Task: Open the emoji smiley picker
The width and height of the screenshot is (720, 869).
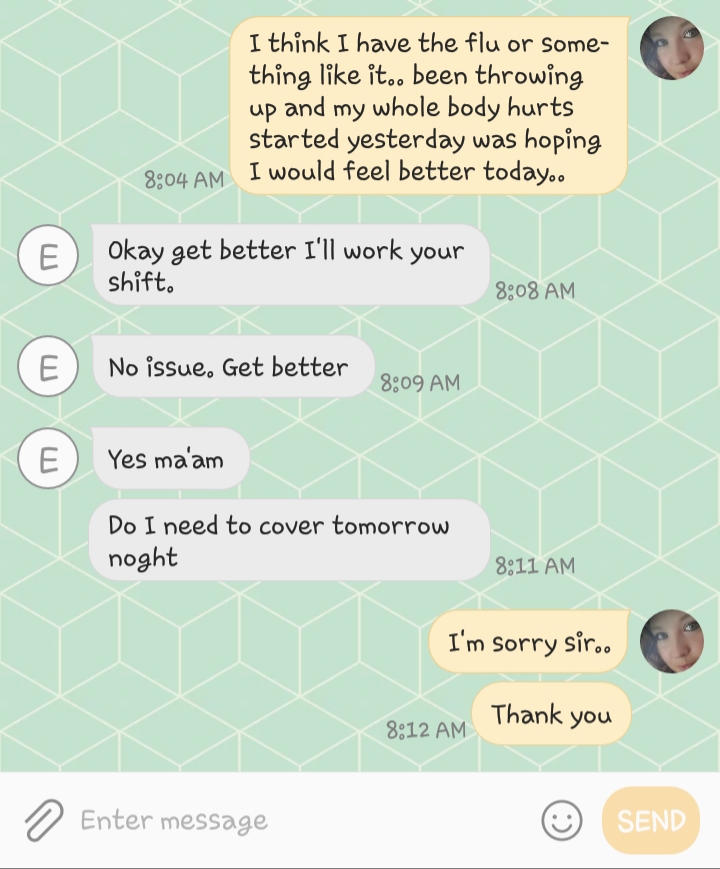Action: click(x=561, y=821)
